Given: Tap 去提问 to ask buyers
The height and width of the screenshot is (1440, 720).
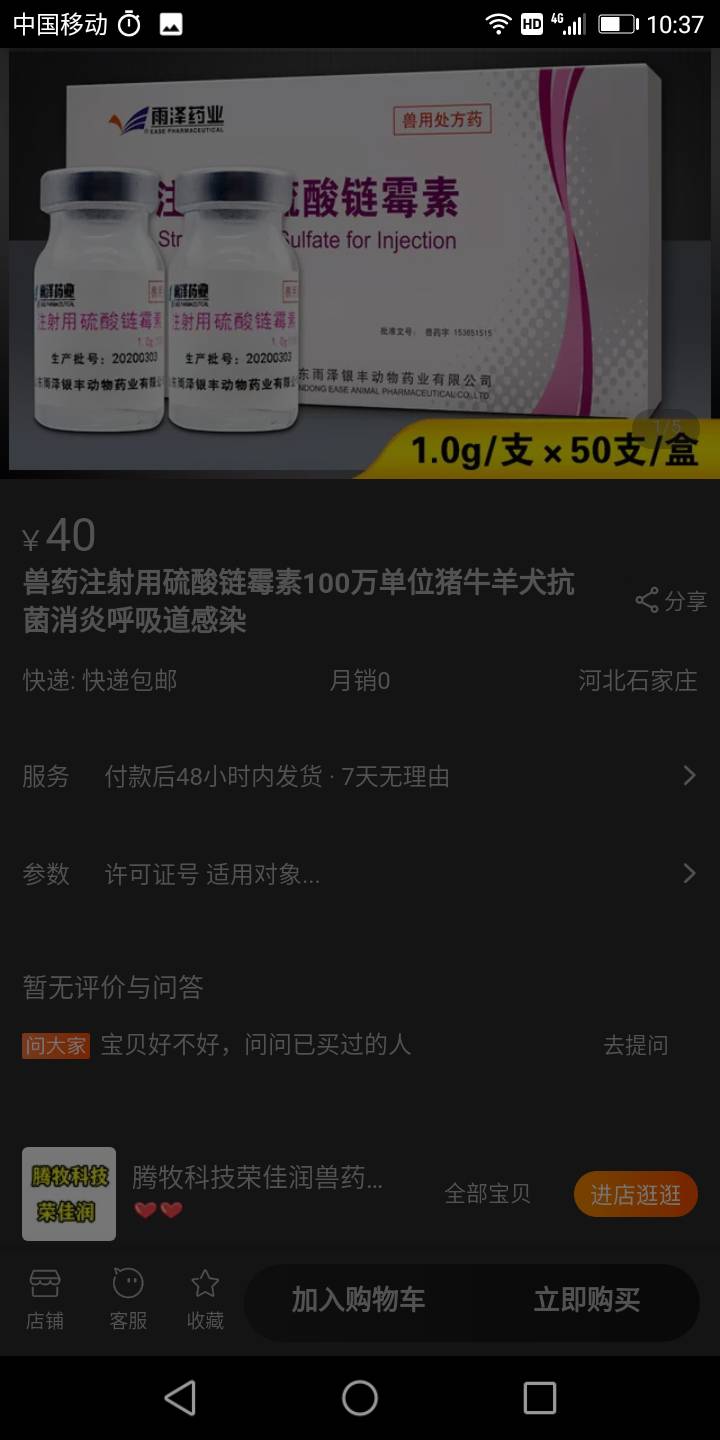Looking at the screenshot, I should tap(635, 1045).
